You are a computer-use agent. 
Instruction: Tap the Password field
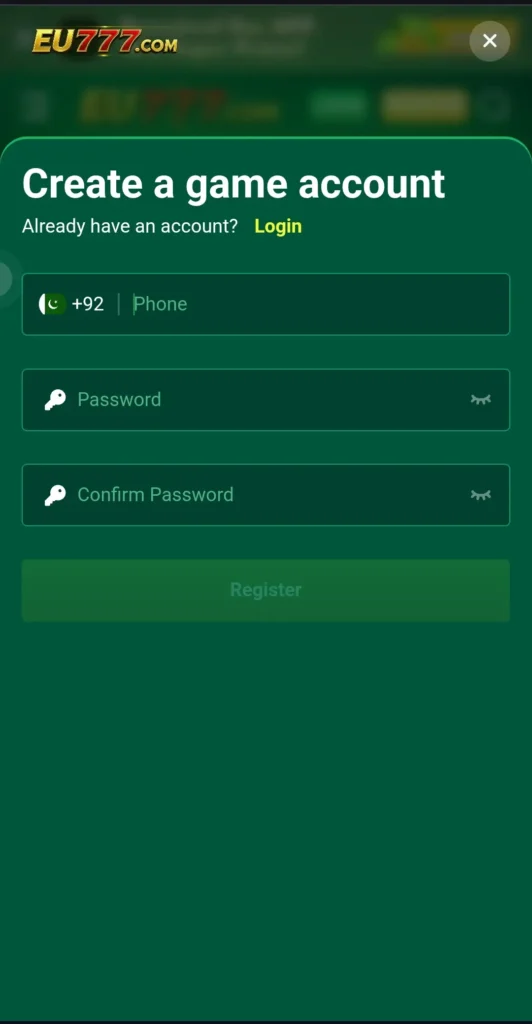coord(266,400)
